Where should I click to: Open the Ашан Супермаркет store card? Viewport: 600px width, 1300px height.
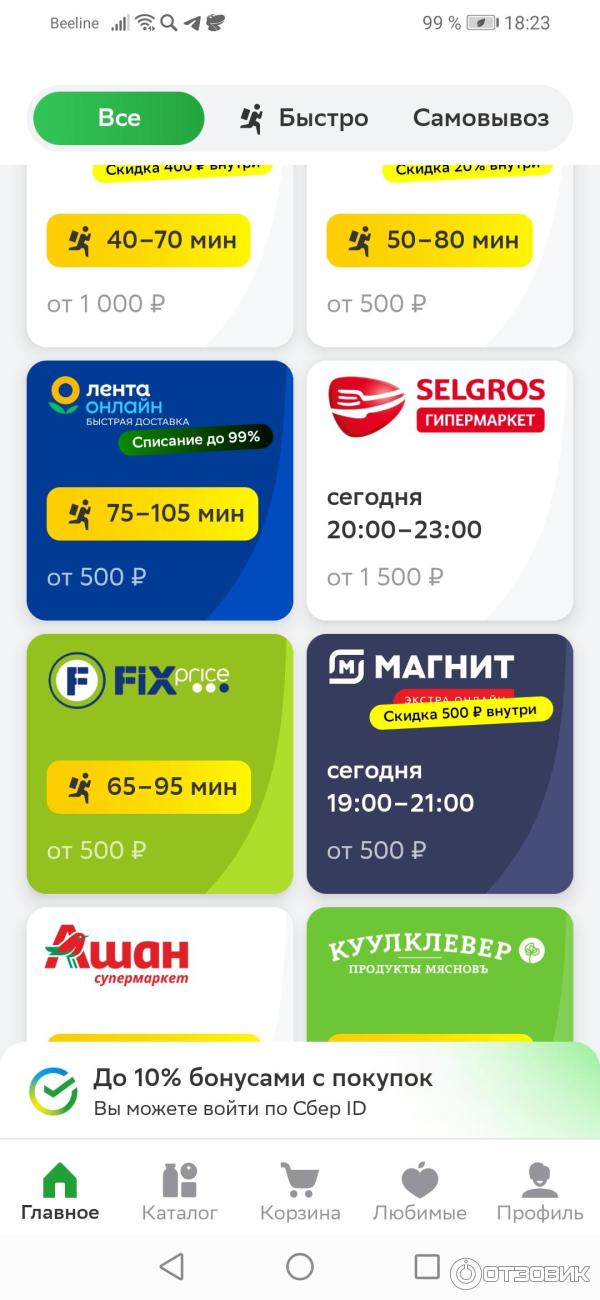[160, 970]
